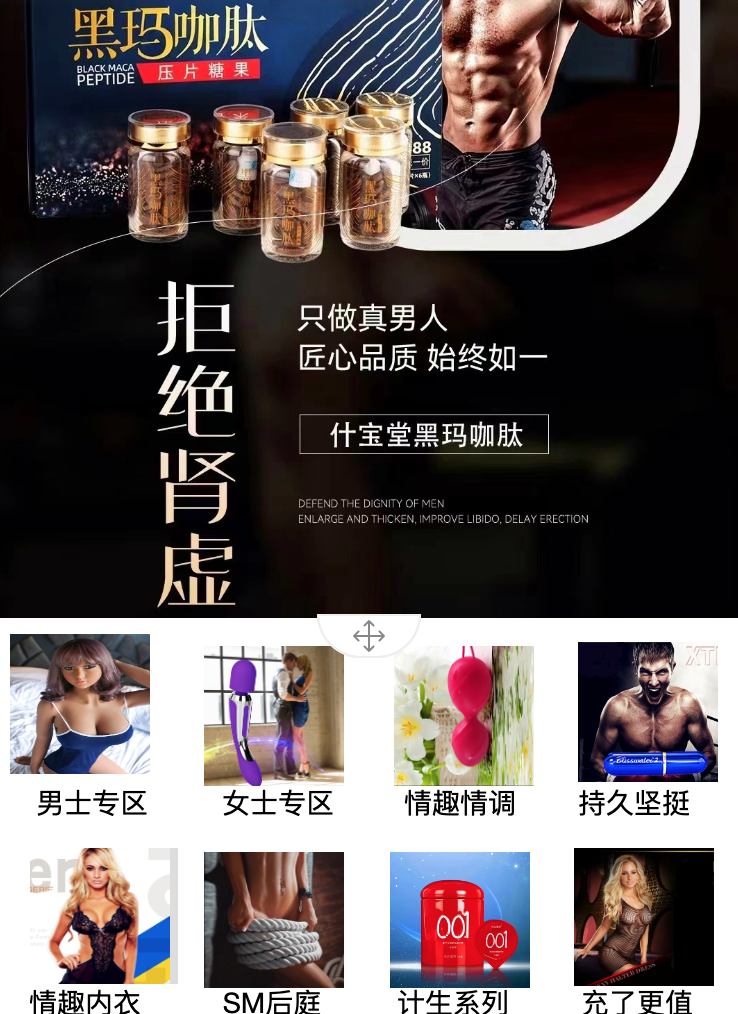This screenshot has height=1014, width=738.
Task: Open the SM后庭 category
Action: 273,919
